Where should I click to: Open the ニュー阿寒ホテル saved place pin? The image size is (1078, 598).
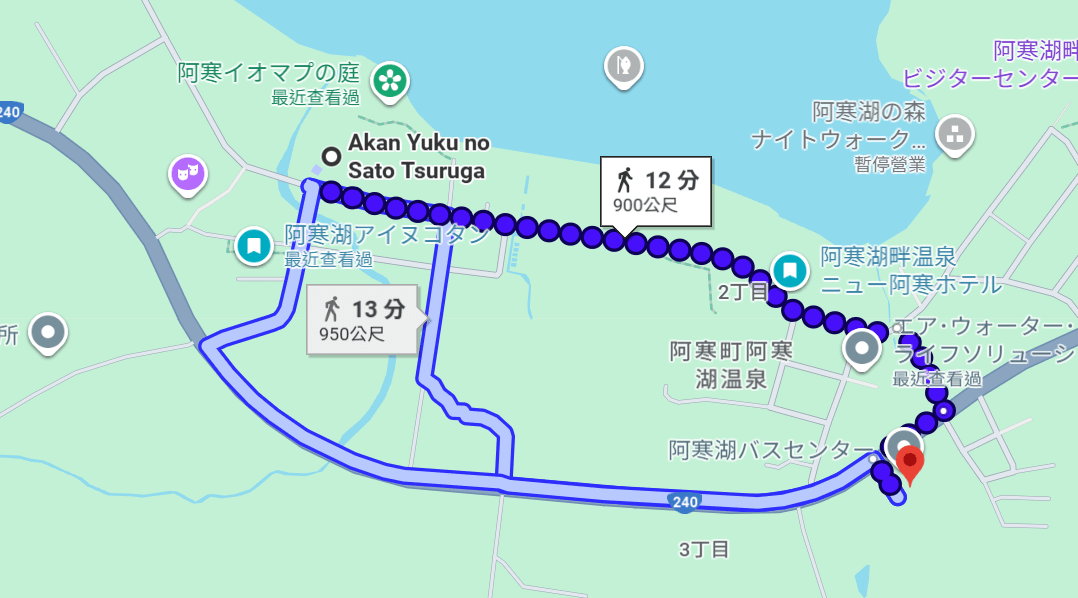tap(790, 269)
